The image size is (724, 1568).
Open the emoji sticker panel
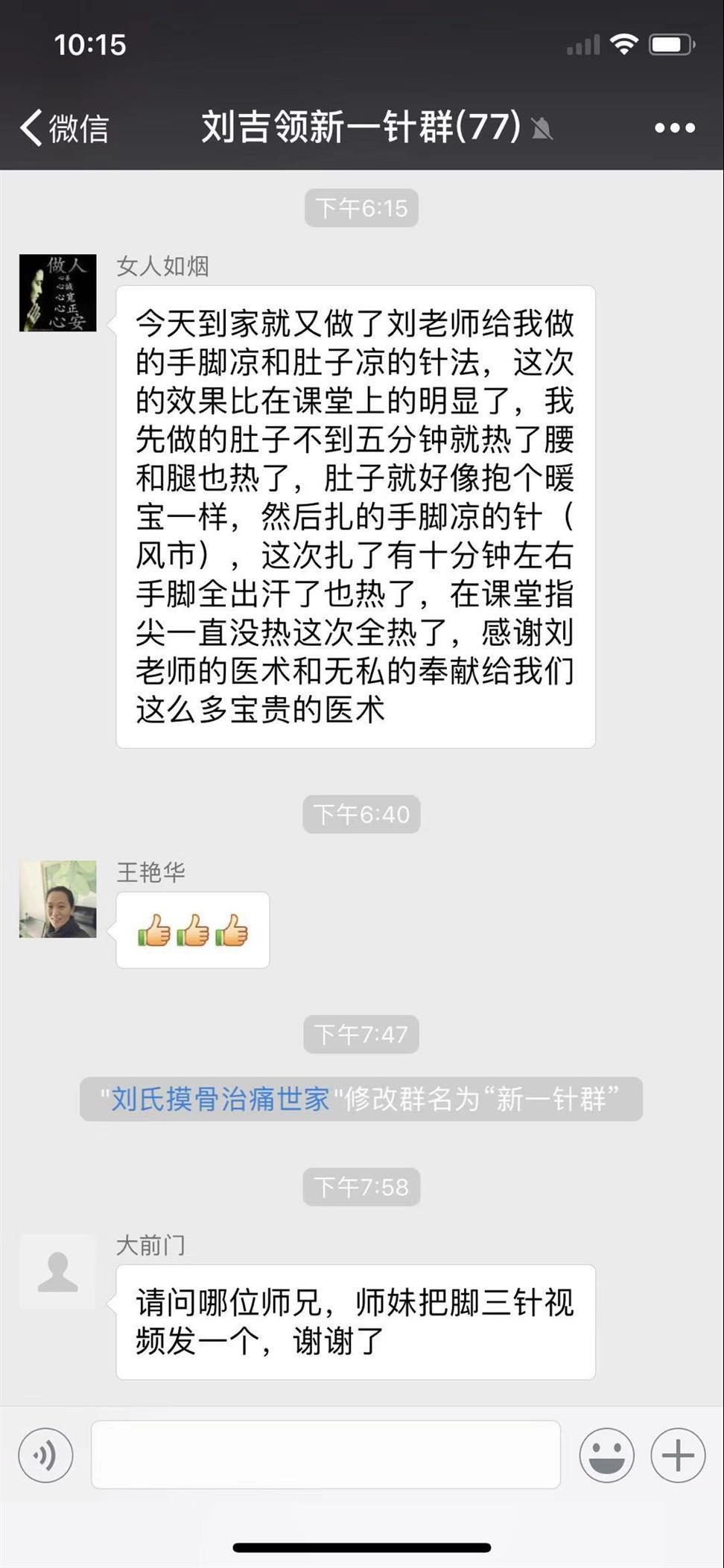coord(606,1455)
